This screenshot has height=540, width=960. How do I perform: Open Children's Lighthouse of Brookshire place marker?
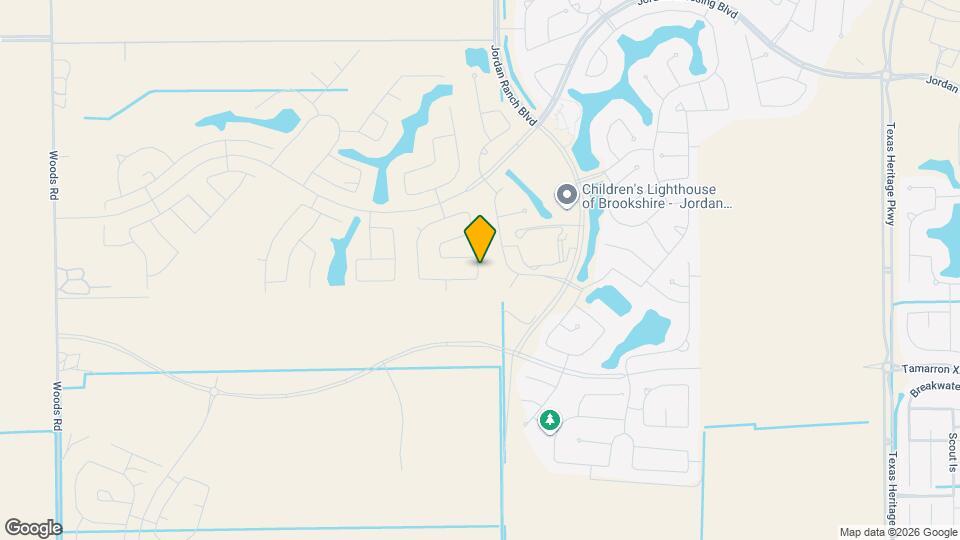(566, 195)
